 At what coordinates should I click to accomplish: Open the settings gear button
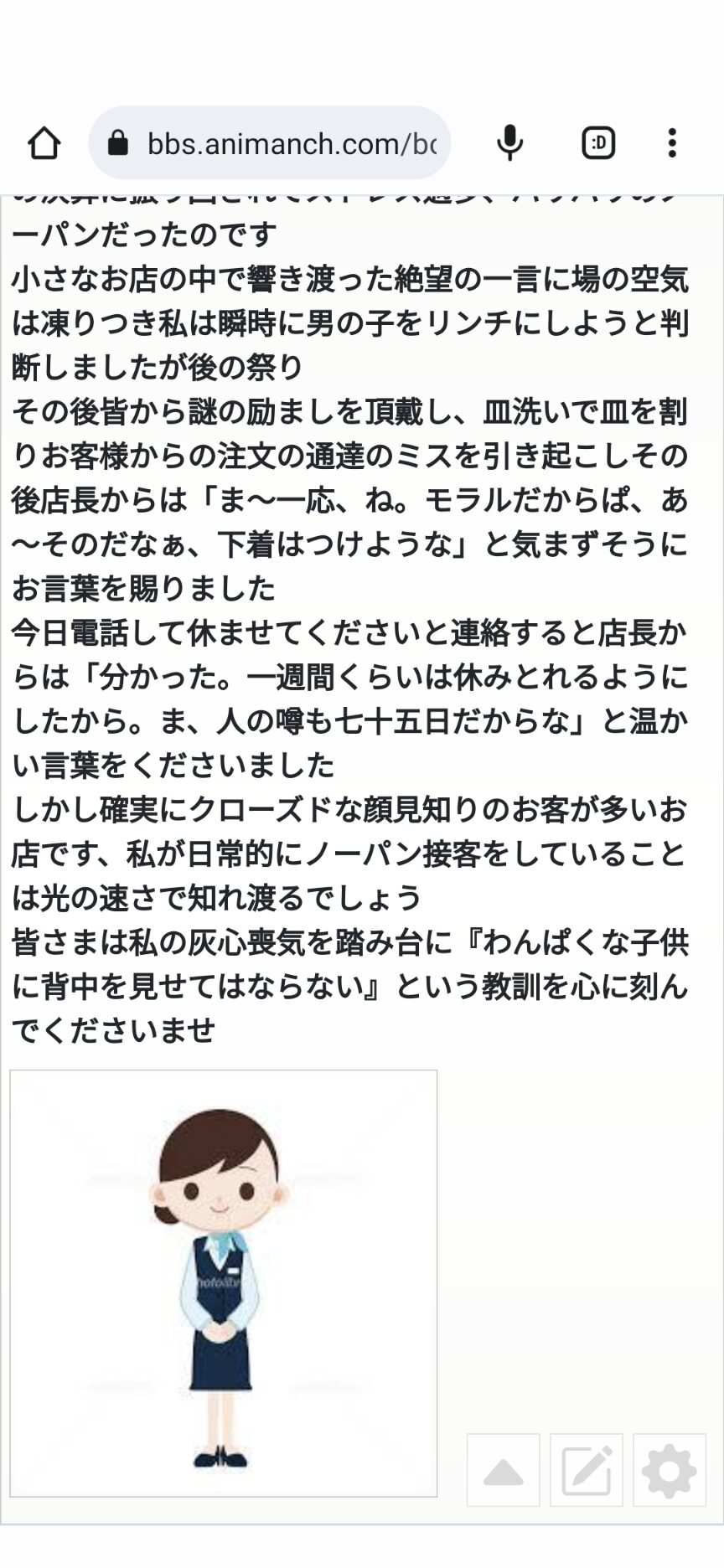[x=670, y=1471]
